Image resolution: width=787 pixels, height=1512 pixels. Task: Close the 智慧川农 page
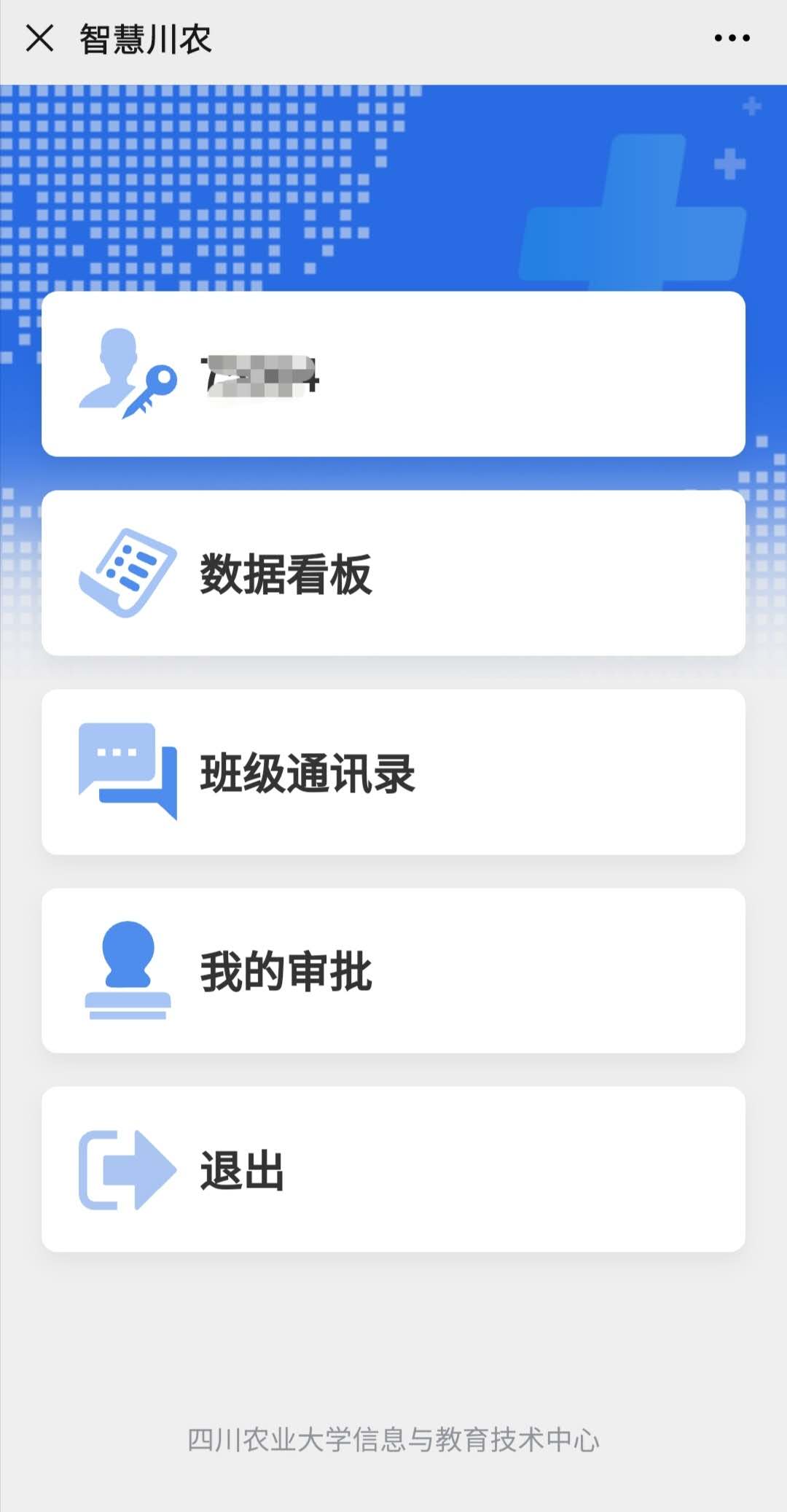(39, 38)
